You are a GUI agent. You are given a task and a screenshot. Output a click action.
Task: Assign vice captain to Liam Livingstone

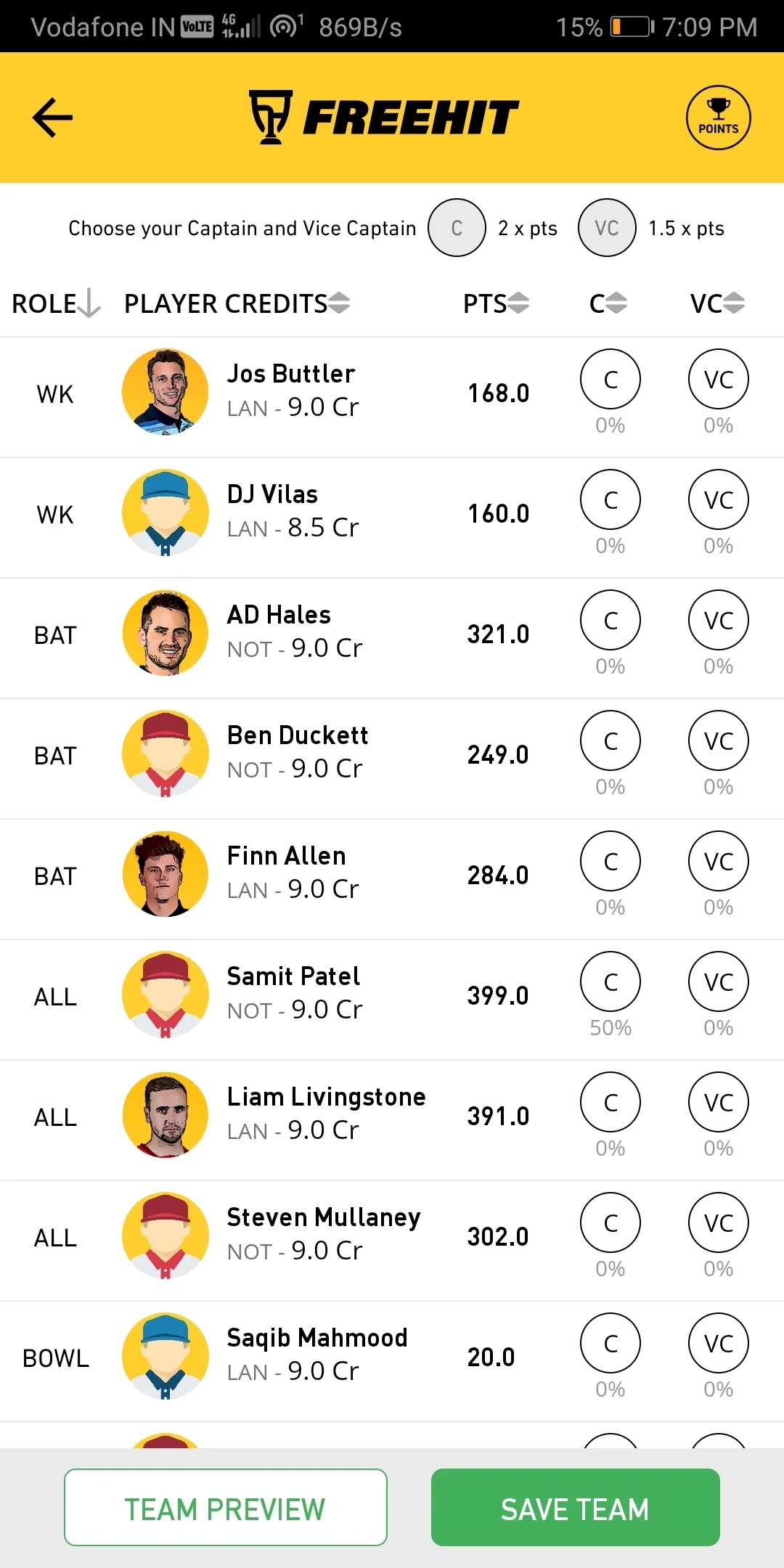[x=718, y=1102]
